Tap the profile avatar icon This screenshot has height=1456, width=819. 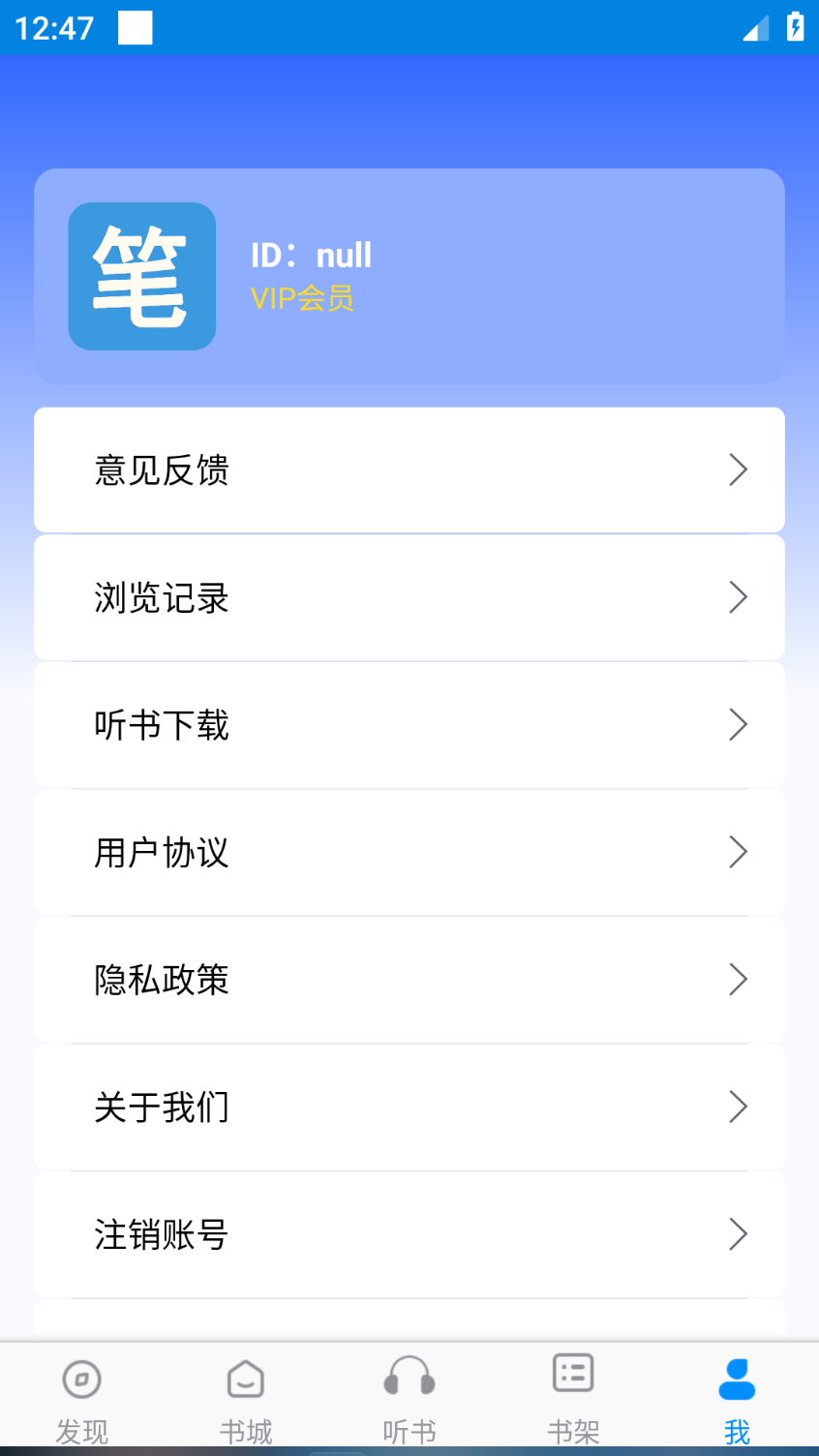(x=142, y=276)
